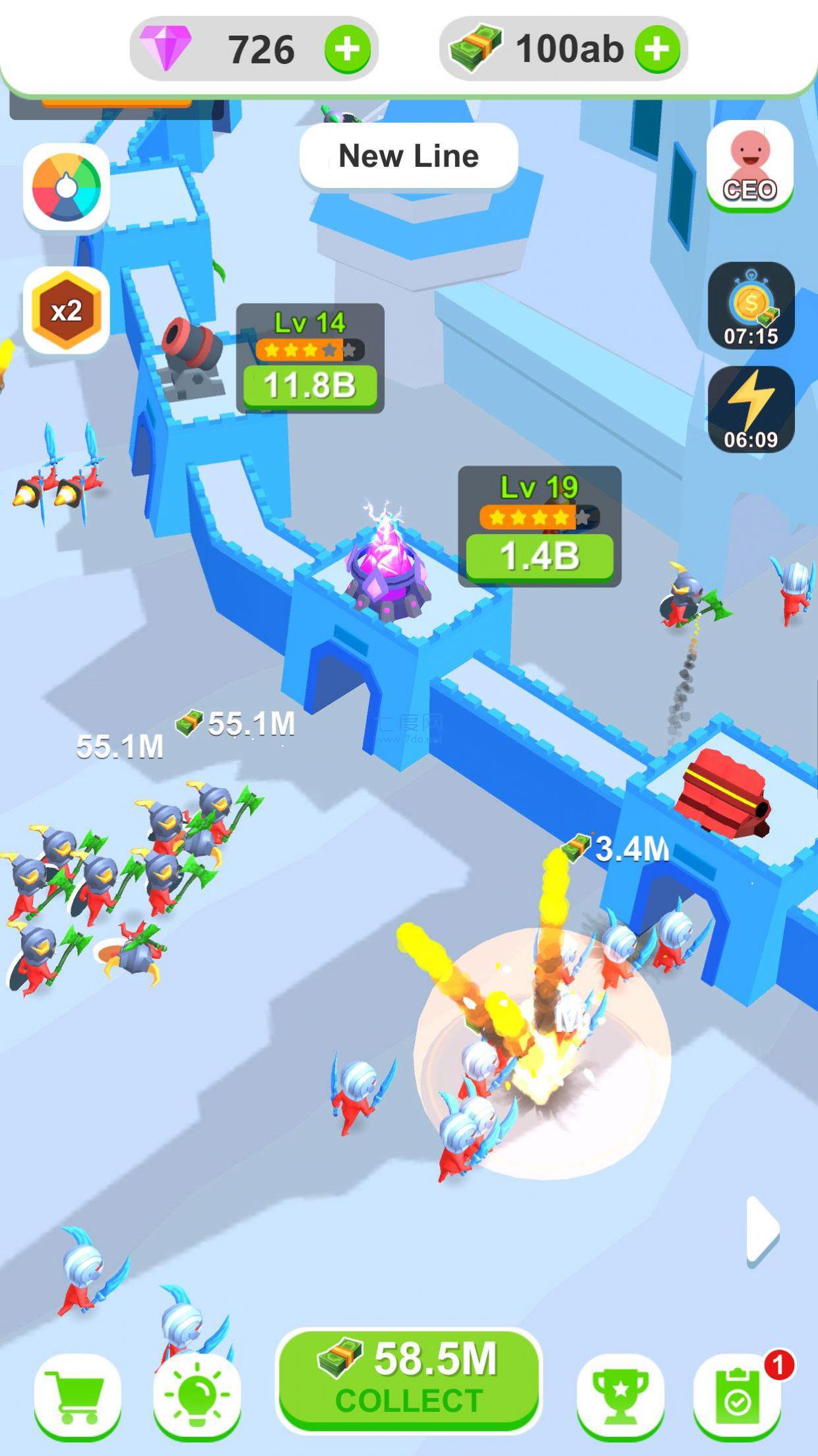Open the lightning speed boost showing 06:09
Image resolution: width=818 pixels, height=1456 pixels.
point(751,409)
